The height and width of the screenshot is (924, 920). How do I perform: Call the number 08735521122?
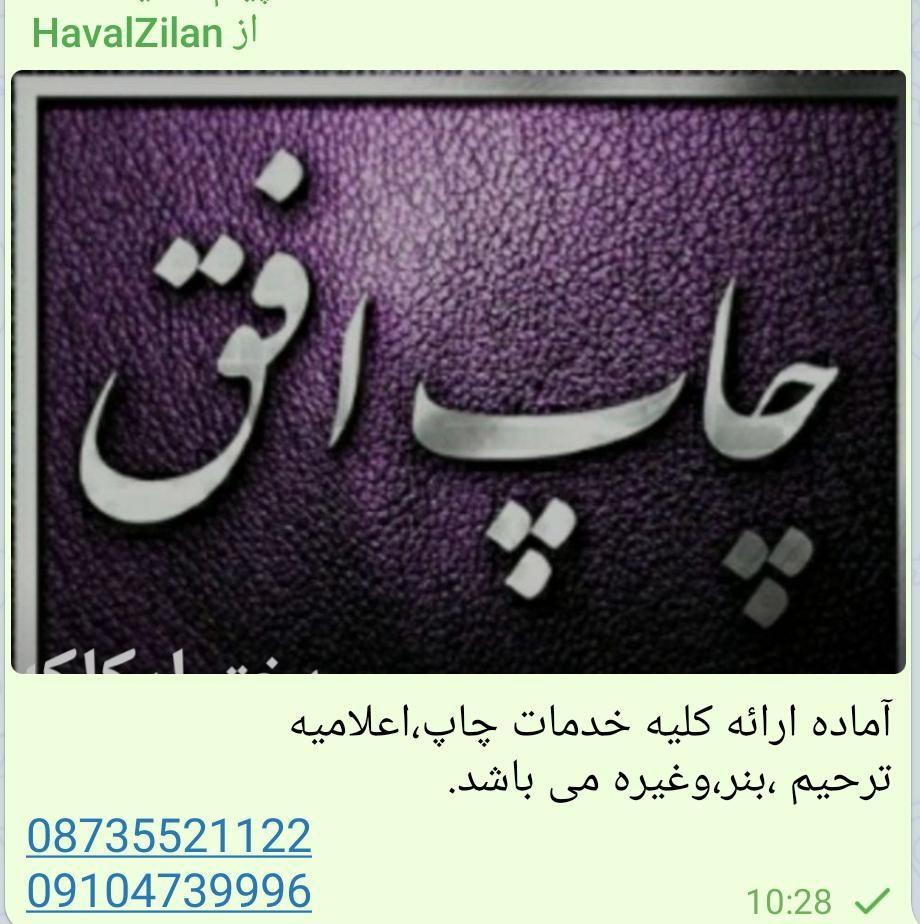tap(169, 835)
